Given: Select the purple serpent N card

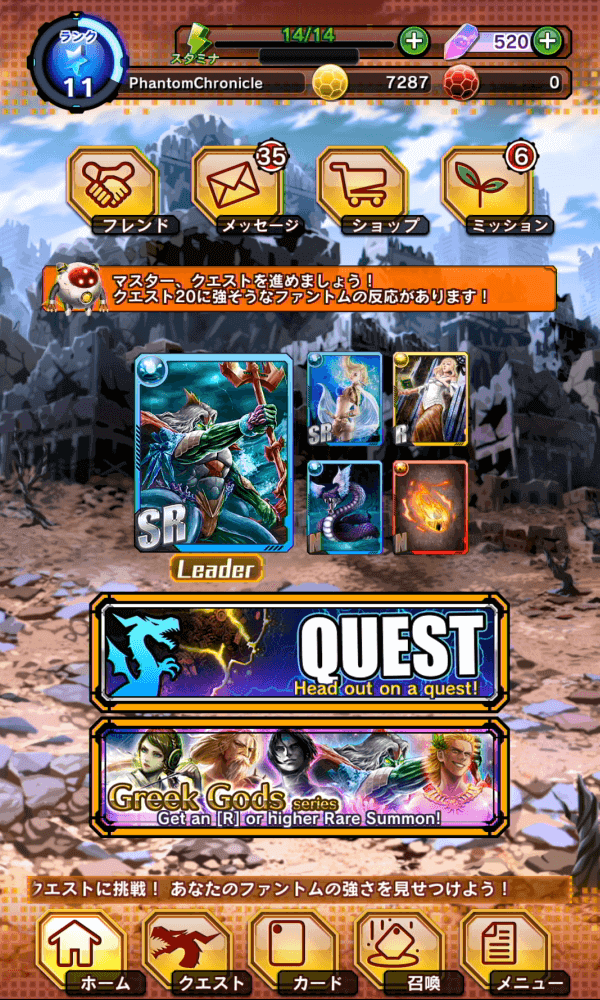Looking at the screenshot, I should [x=344, y=507].
